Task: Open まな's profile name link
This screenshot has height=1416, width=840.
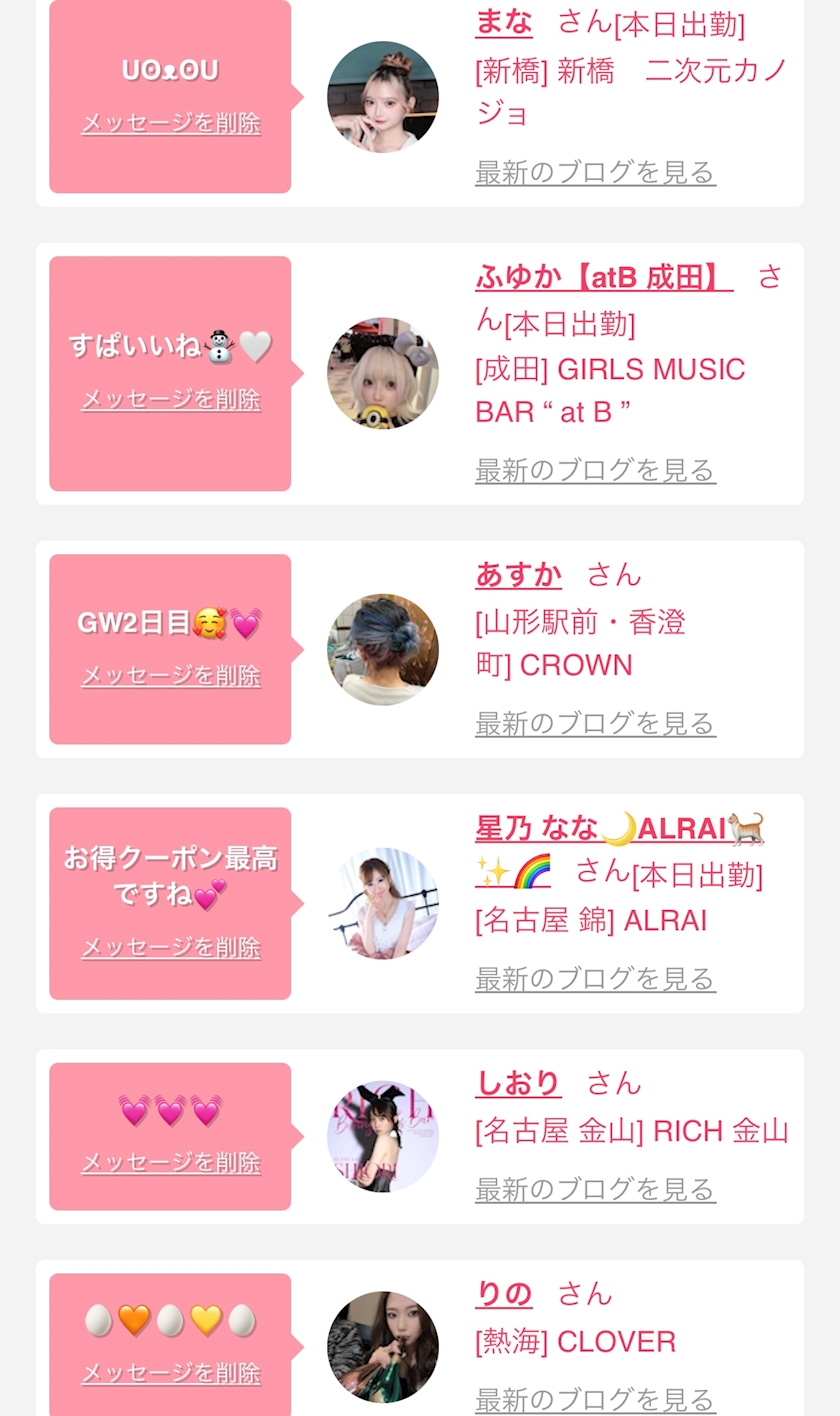Action: [x=503, y=21]
